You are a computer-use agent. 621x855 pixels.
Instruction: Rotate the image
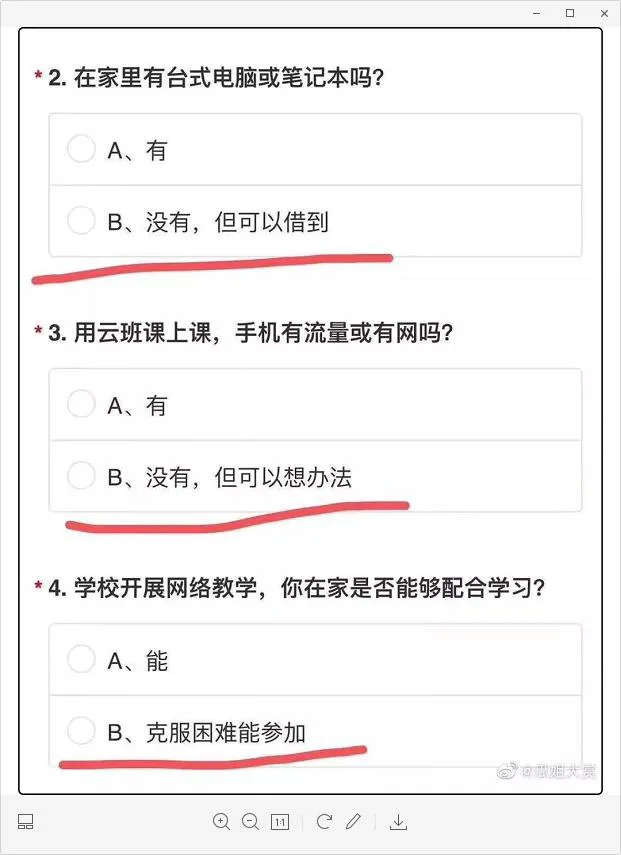point(324,822)
